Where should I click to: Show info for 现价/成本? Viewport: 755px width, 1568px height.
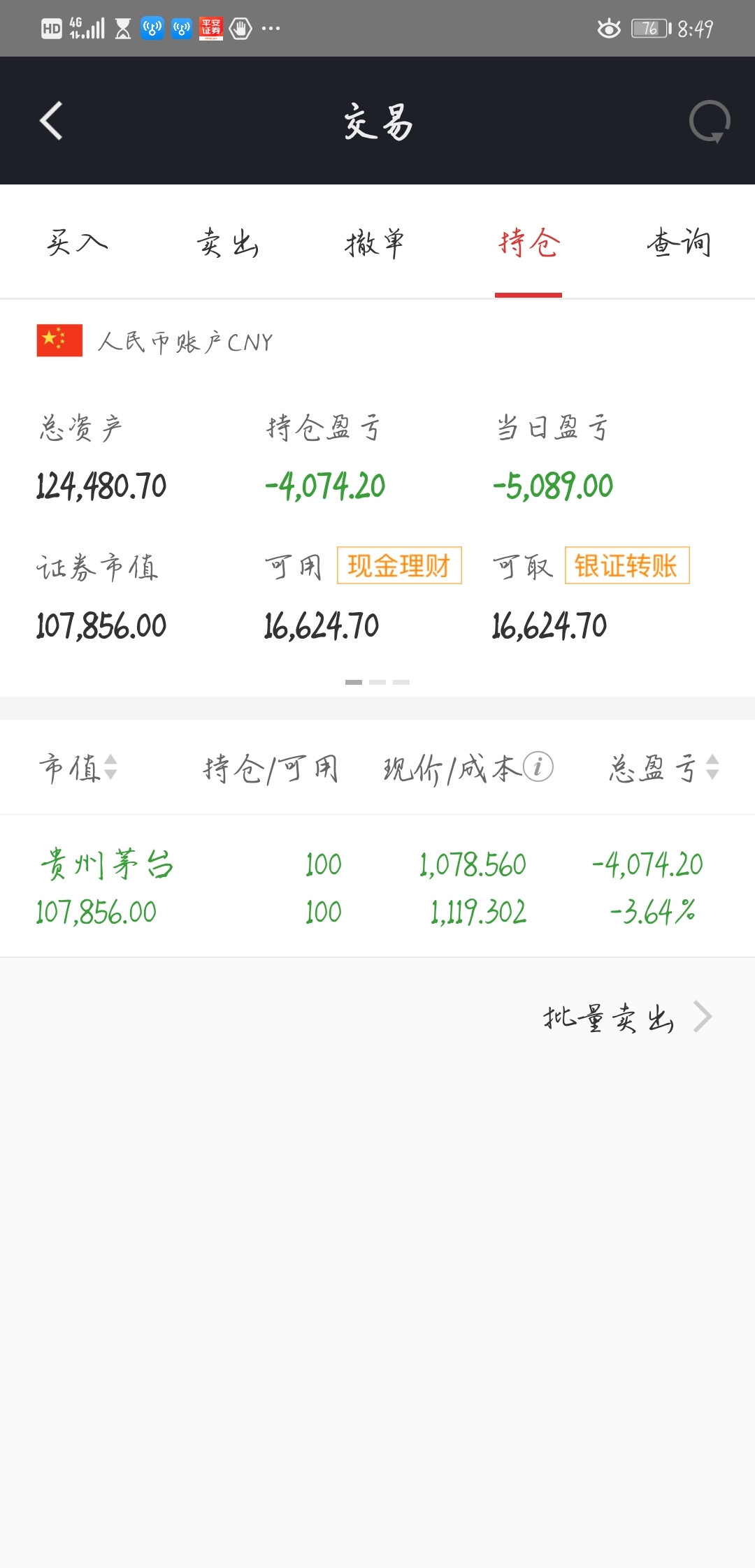tap(538, 767)
